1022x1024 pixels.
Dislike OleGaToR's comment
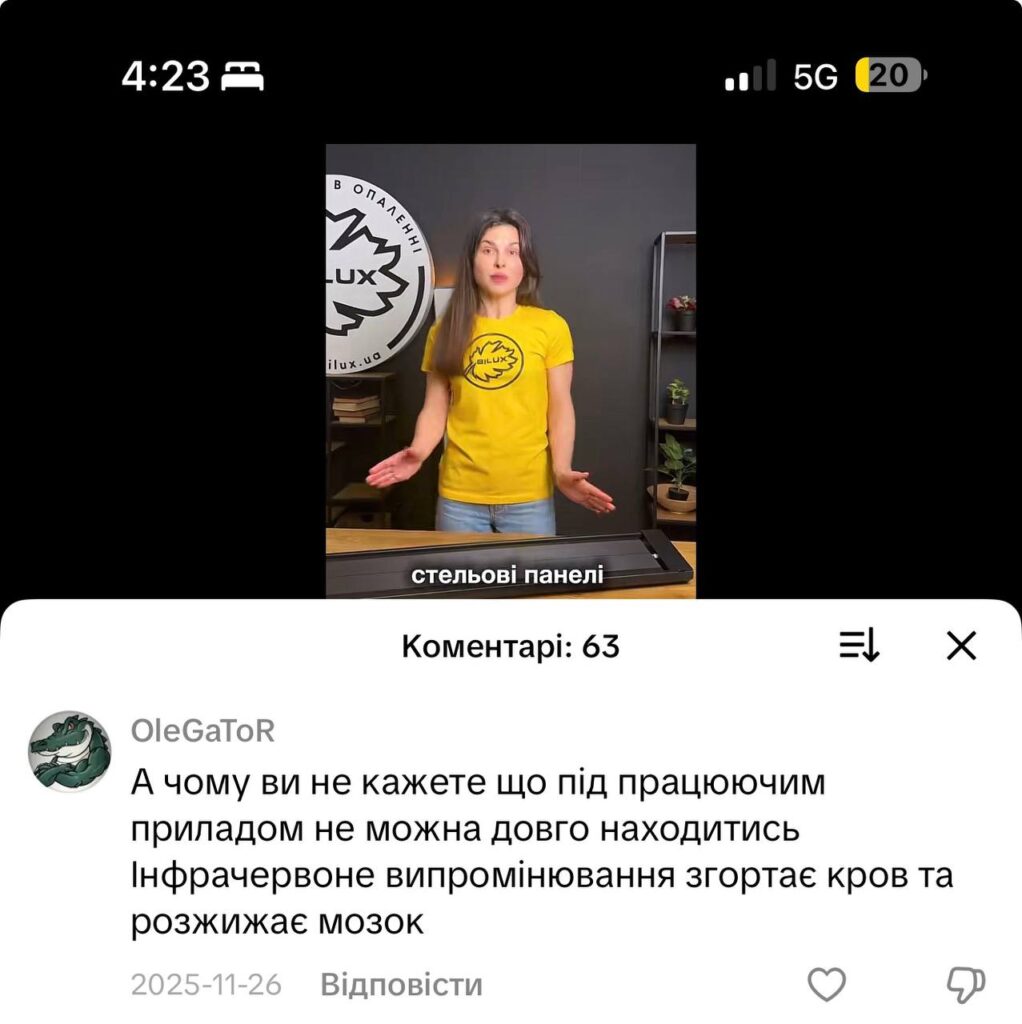(965, 985)
